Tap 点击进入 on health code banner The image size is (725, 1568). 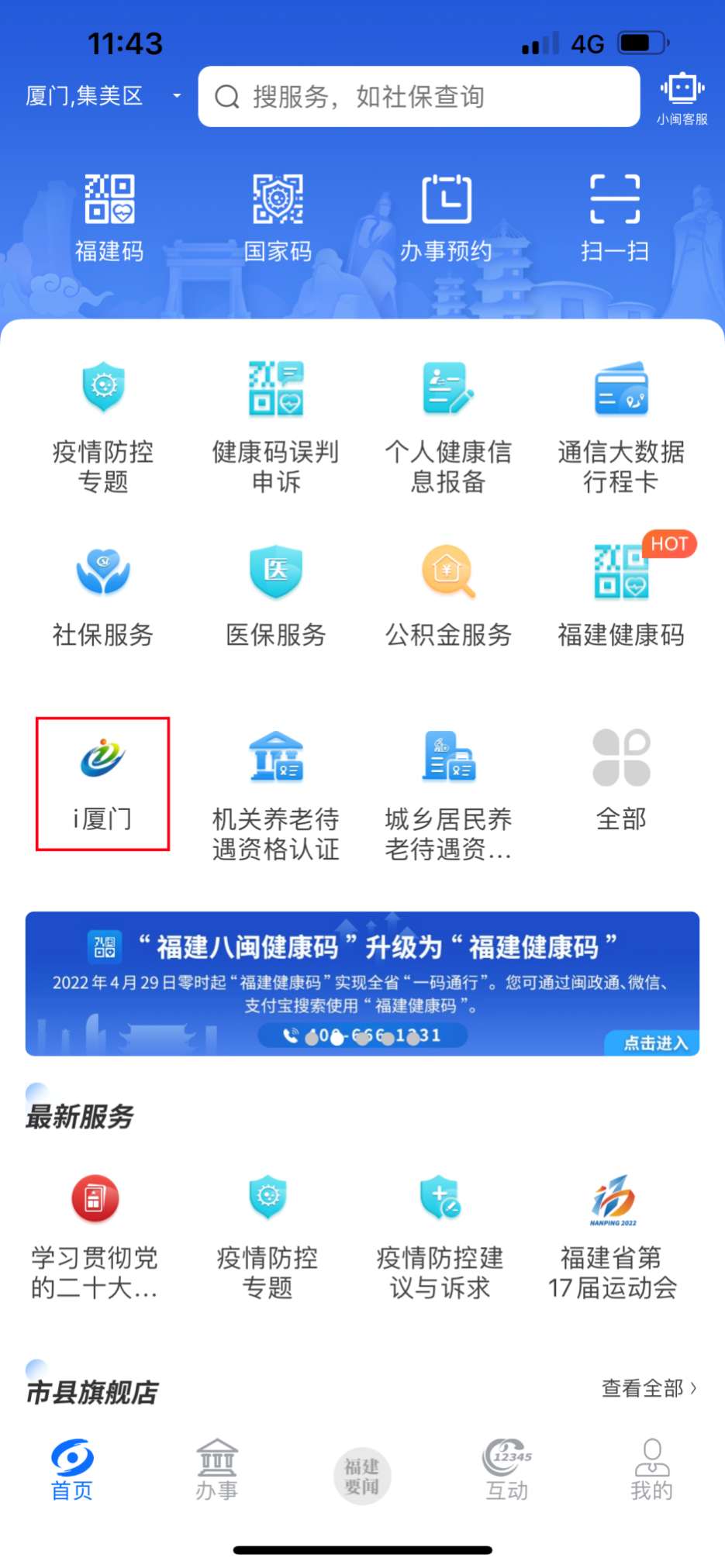point(653,1042)
